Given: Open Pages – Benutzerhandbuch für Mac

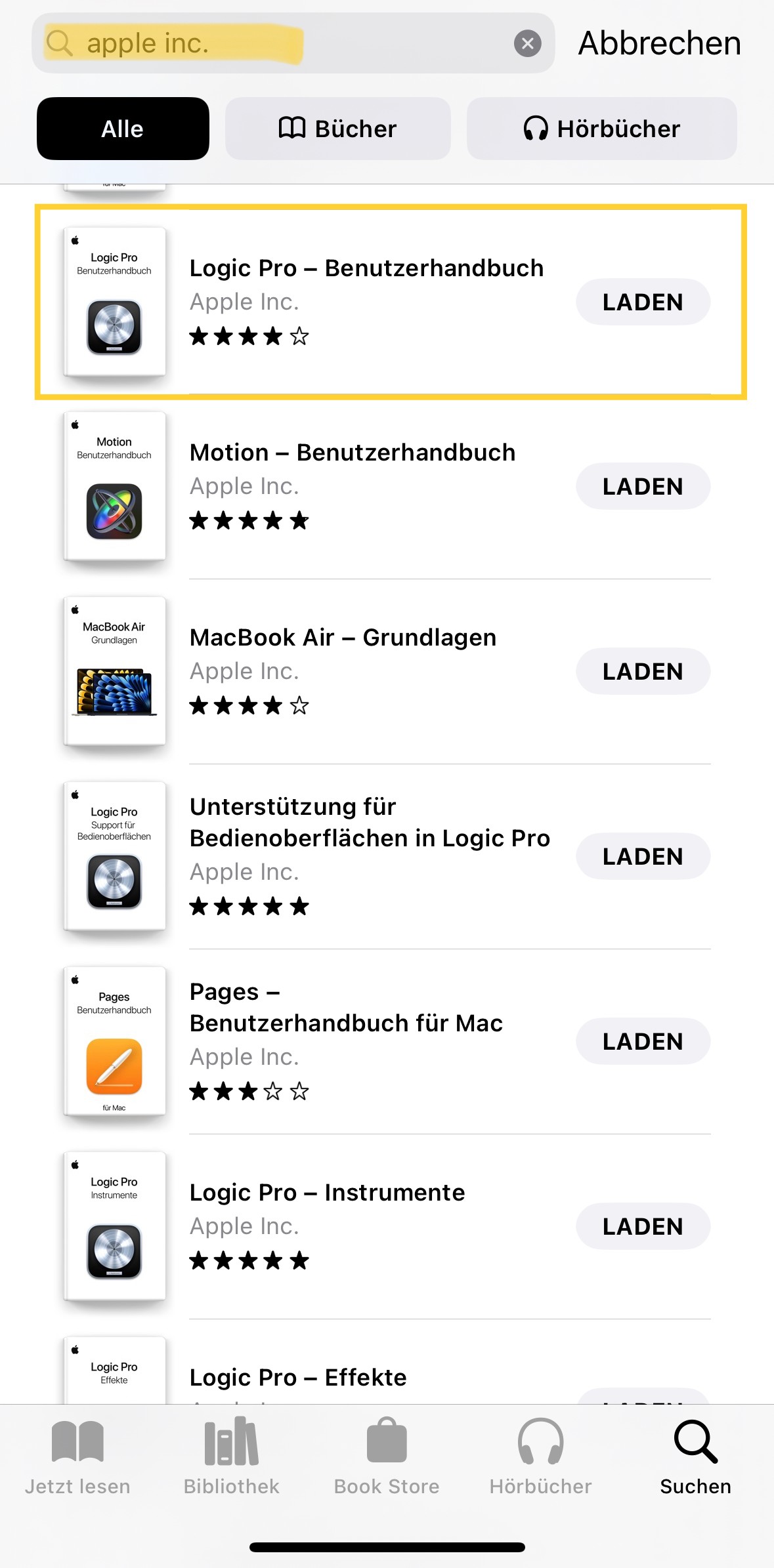Looking at the screenshot, I should (346, 1008).
